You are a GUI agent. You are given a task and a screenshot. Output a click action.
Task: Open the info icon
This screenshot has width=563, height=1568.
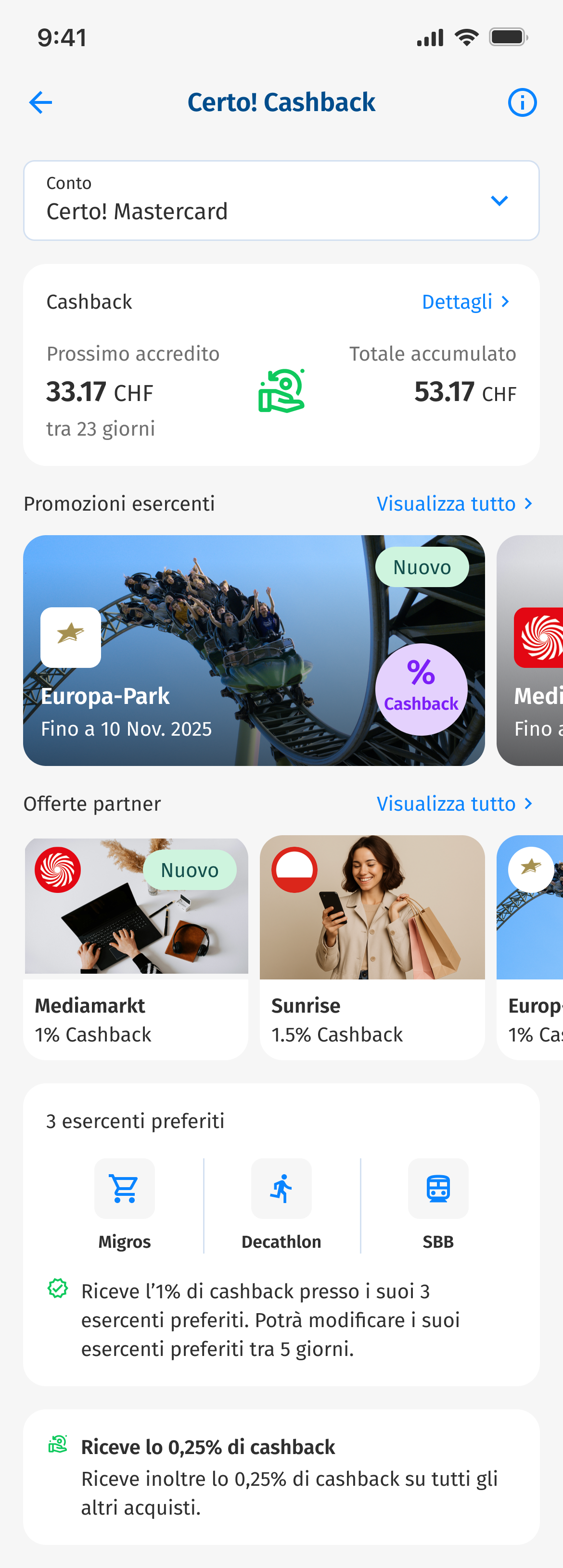tap(522, 102)
